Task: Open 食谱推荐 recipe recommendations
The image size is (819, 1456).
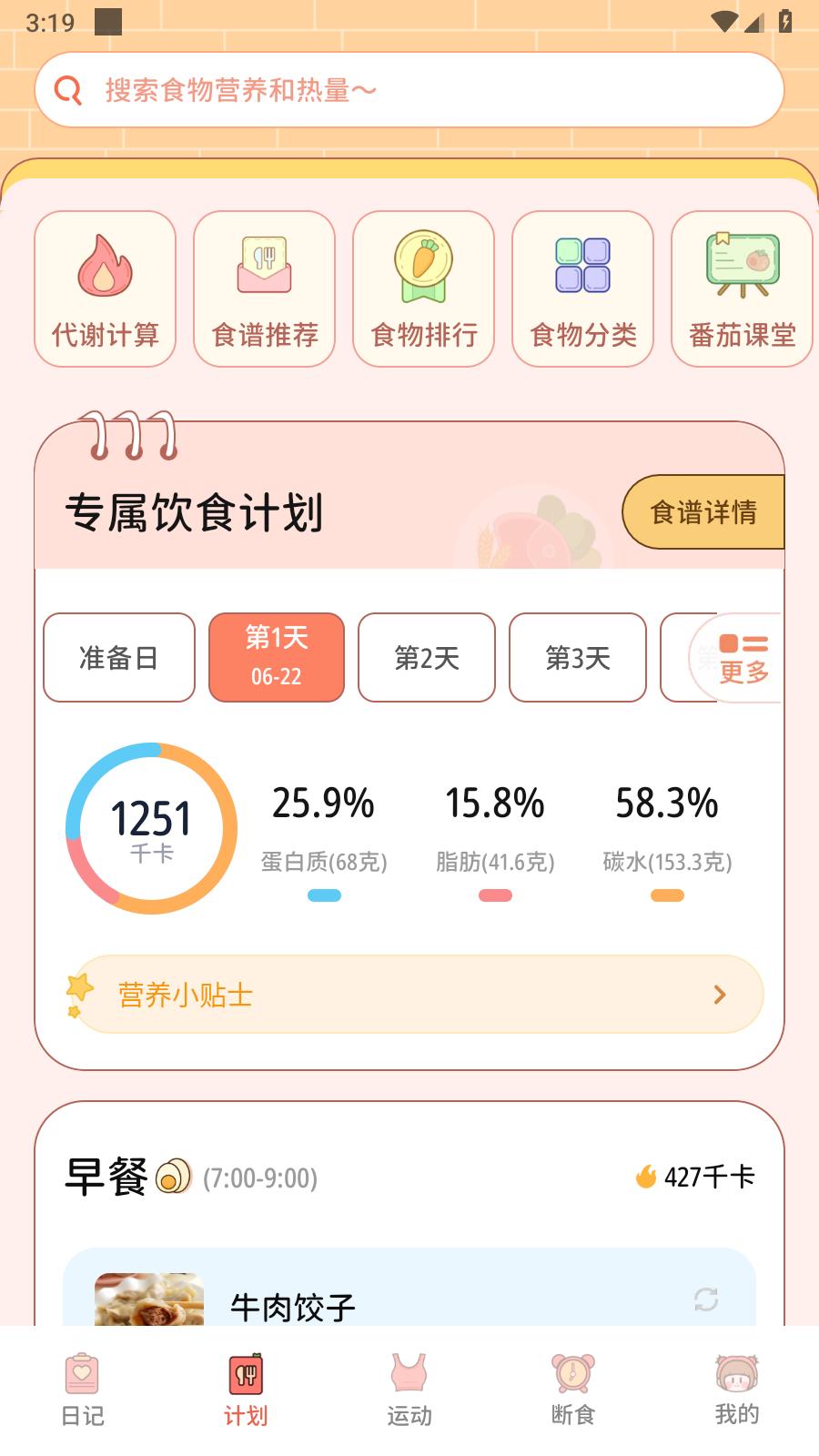Action: point(264,289)
